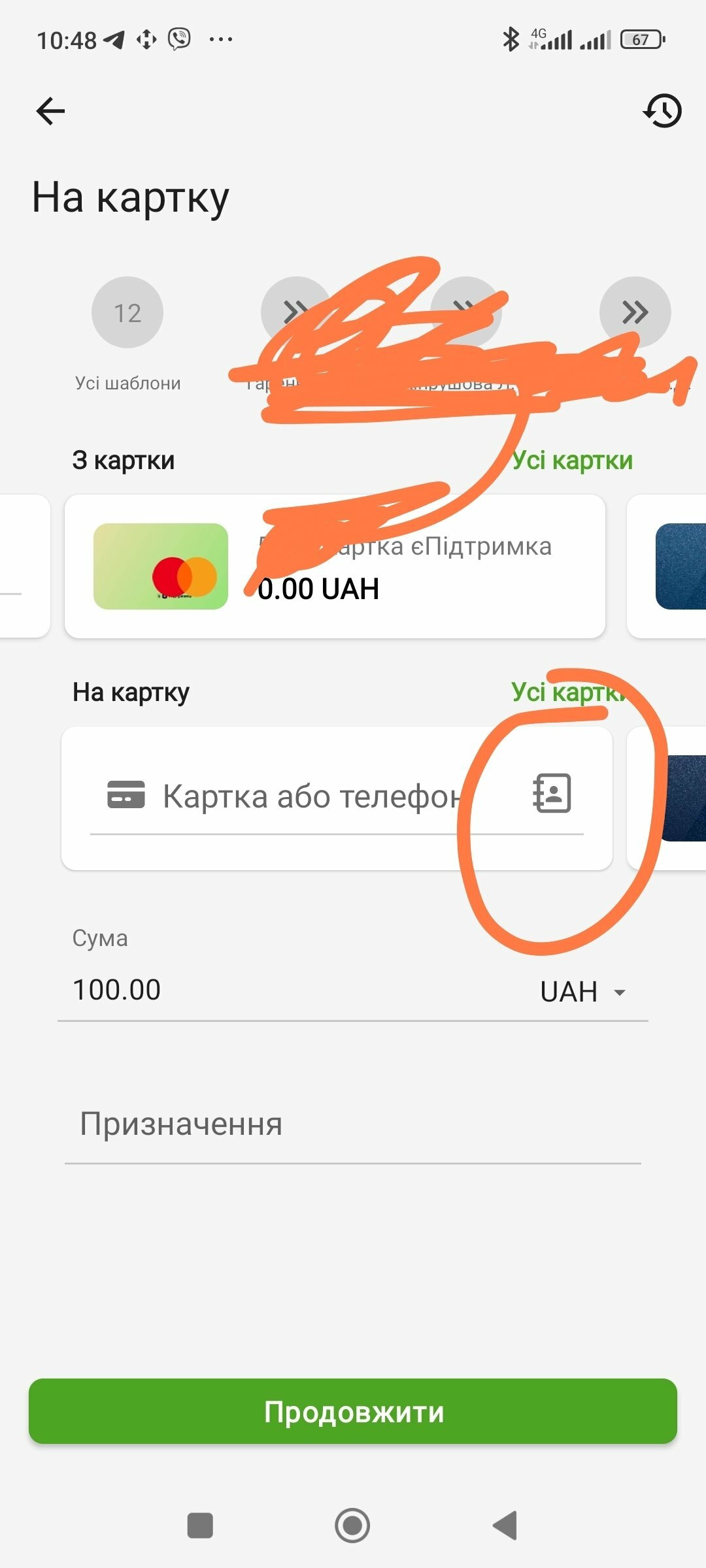Open the transfer history icon

click(x=662, y=110)
